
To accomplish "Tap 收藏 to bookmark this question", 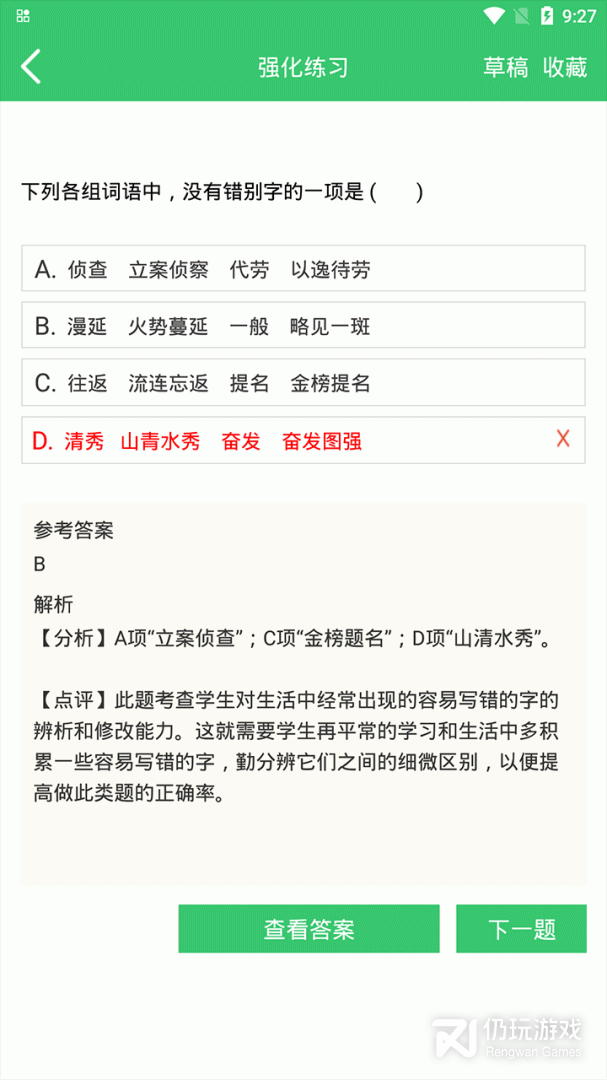I will [565, 67].
